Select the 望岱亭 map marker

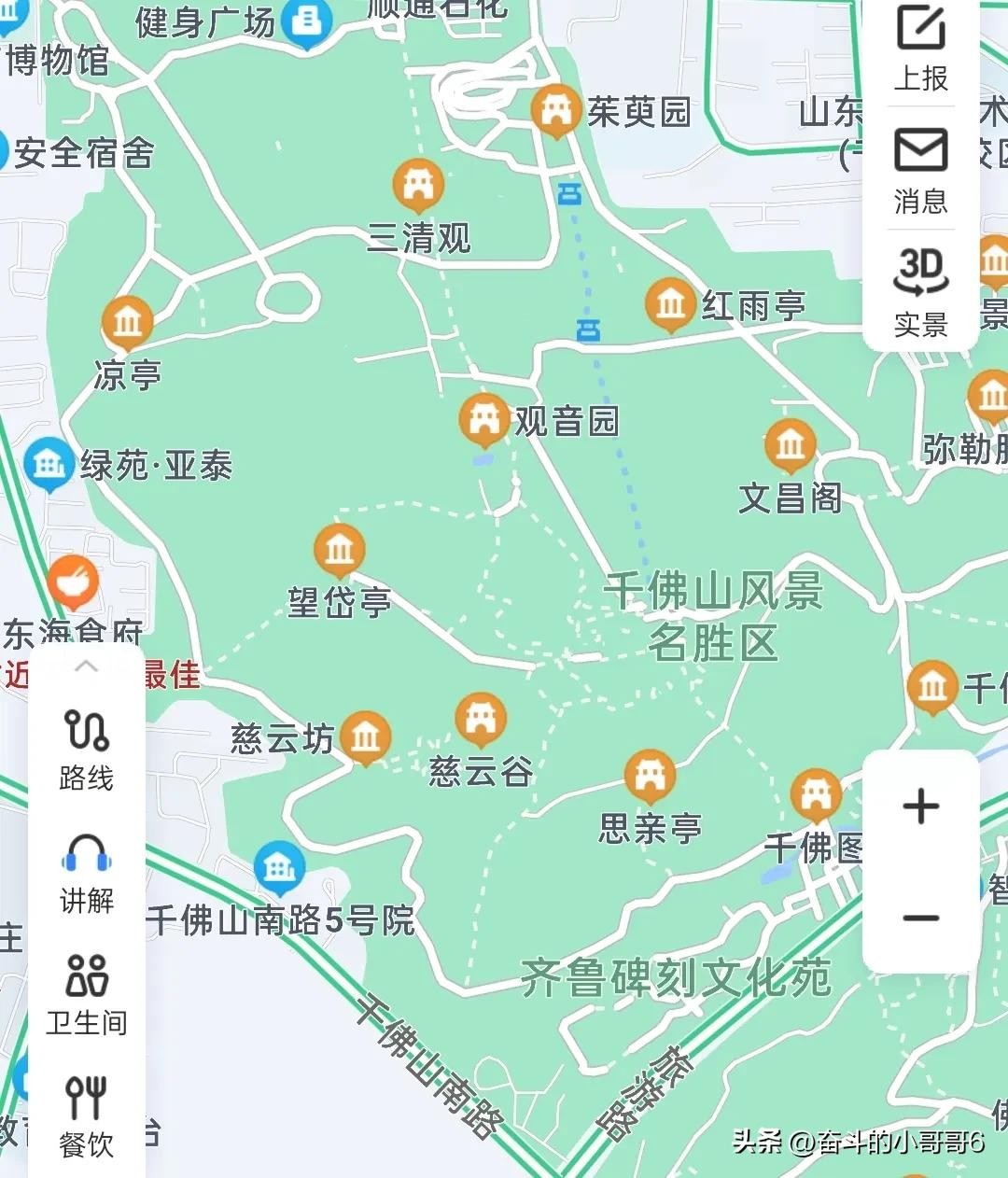point(339,549)
